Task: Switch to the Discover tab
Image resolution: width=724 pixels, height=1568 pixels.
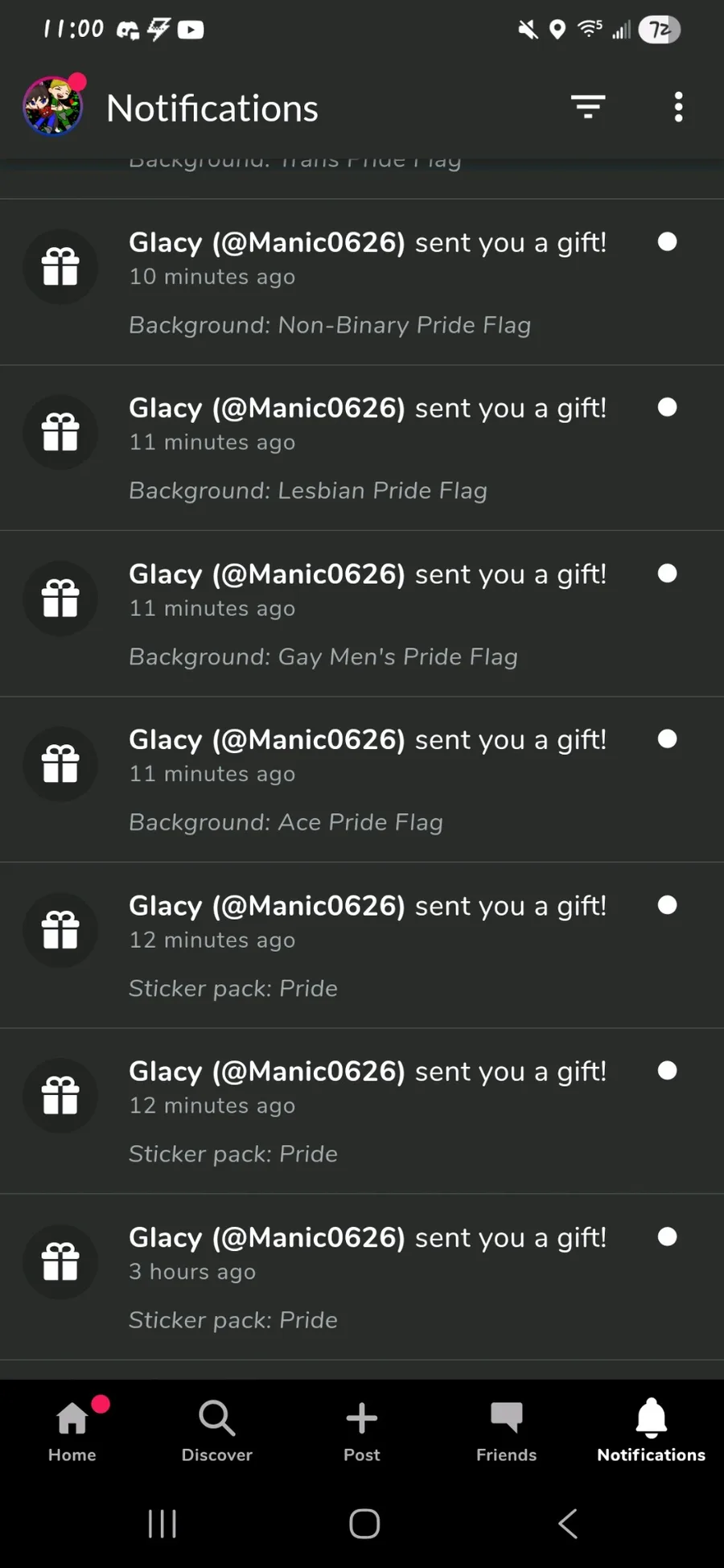Action: click(217, 1432)
